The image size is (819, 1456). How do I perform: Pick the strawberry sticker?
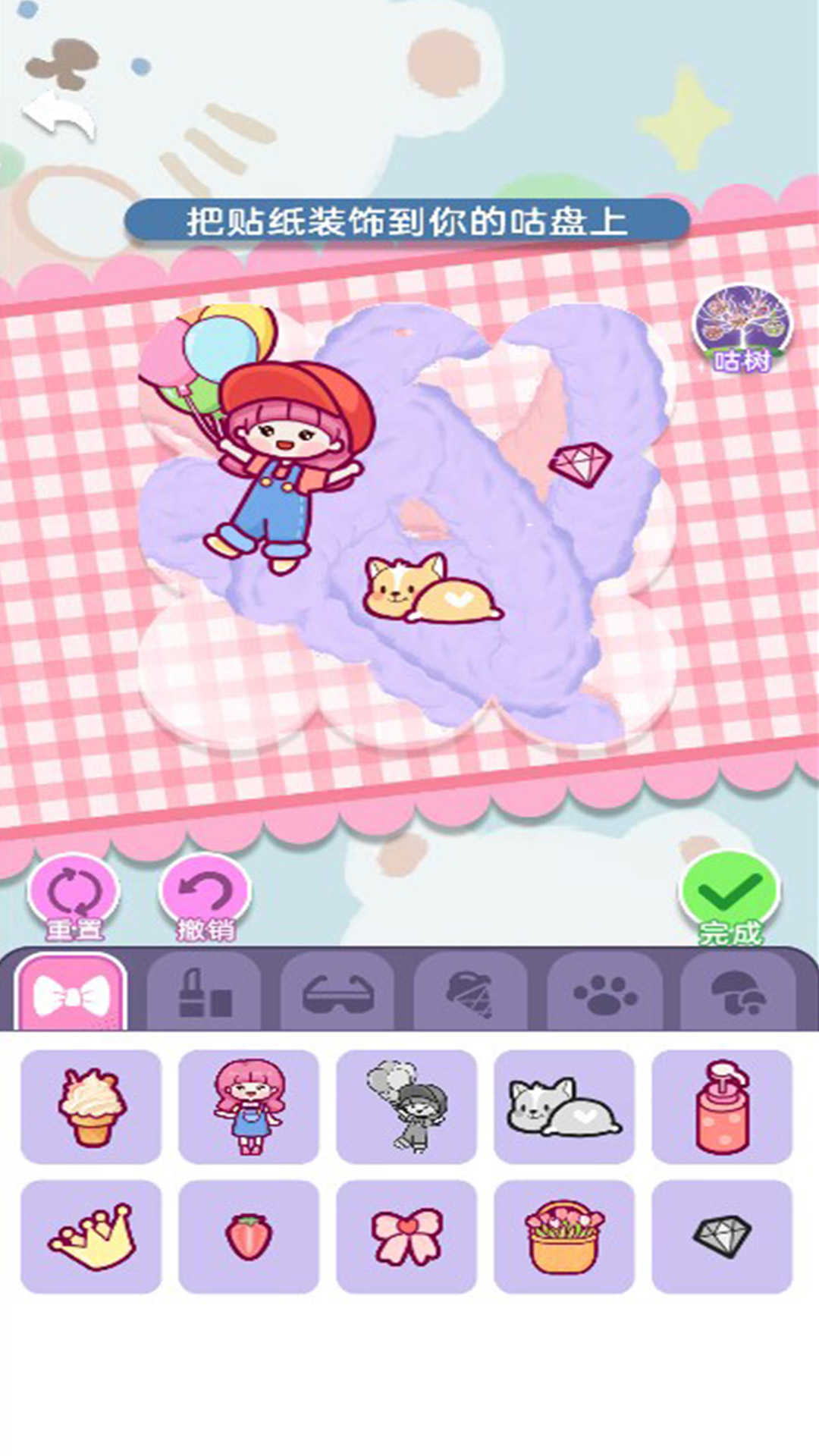pos(249,1236)
